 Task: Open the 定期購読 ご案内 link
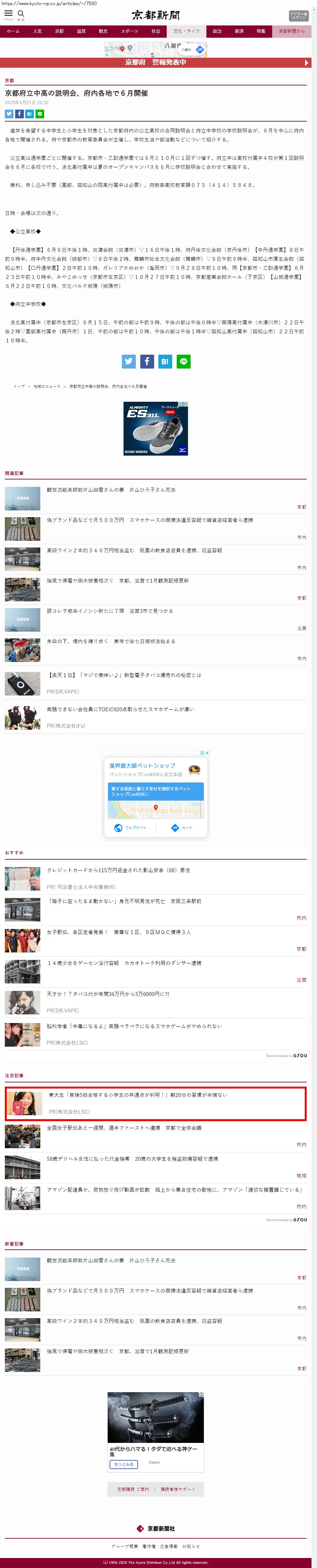(x=133, y=1489)
